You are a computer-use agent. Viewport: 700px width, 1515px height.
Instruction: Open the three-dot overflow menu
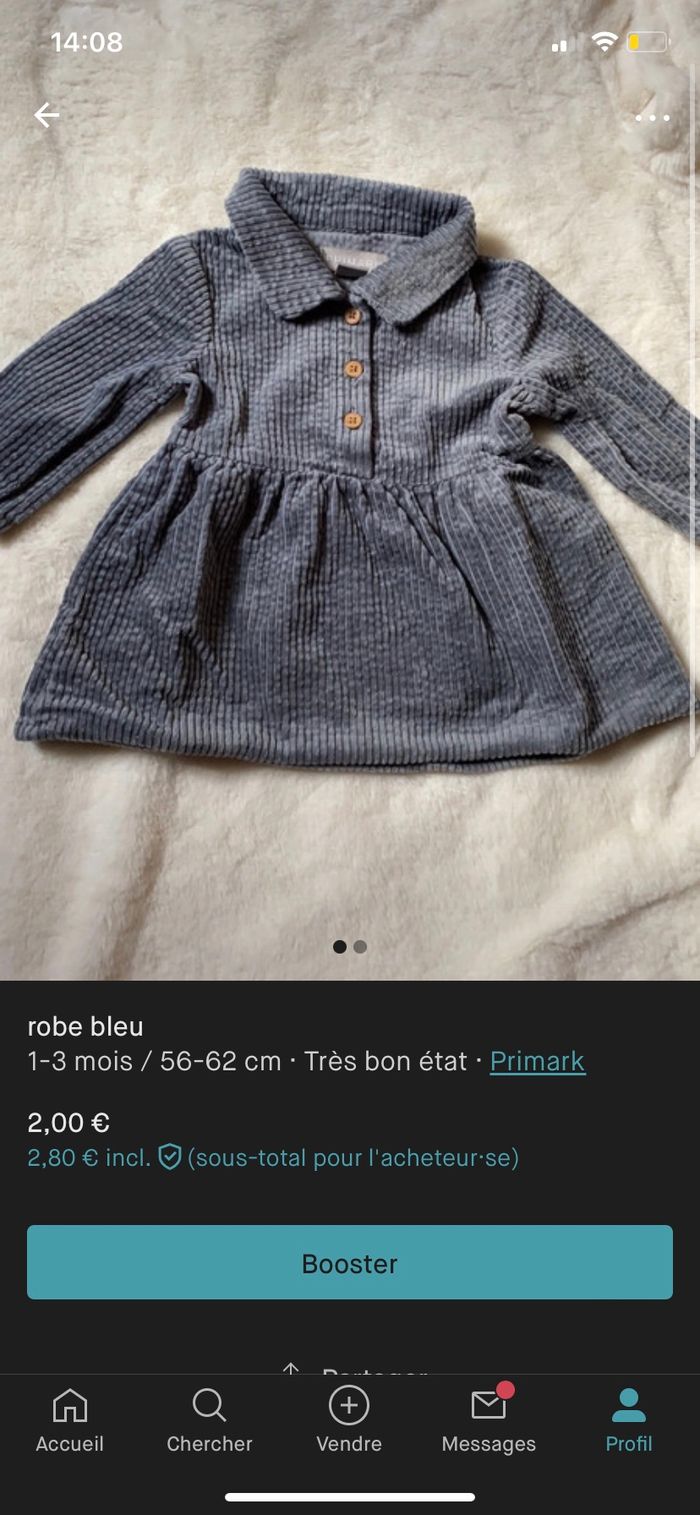click(652, 118)
